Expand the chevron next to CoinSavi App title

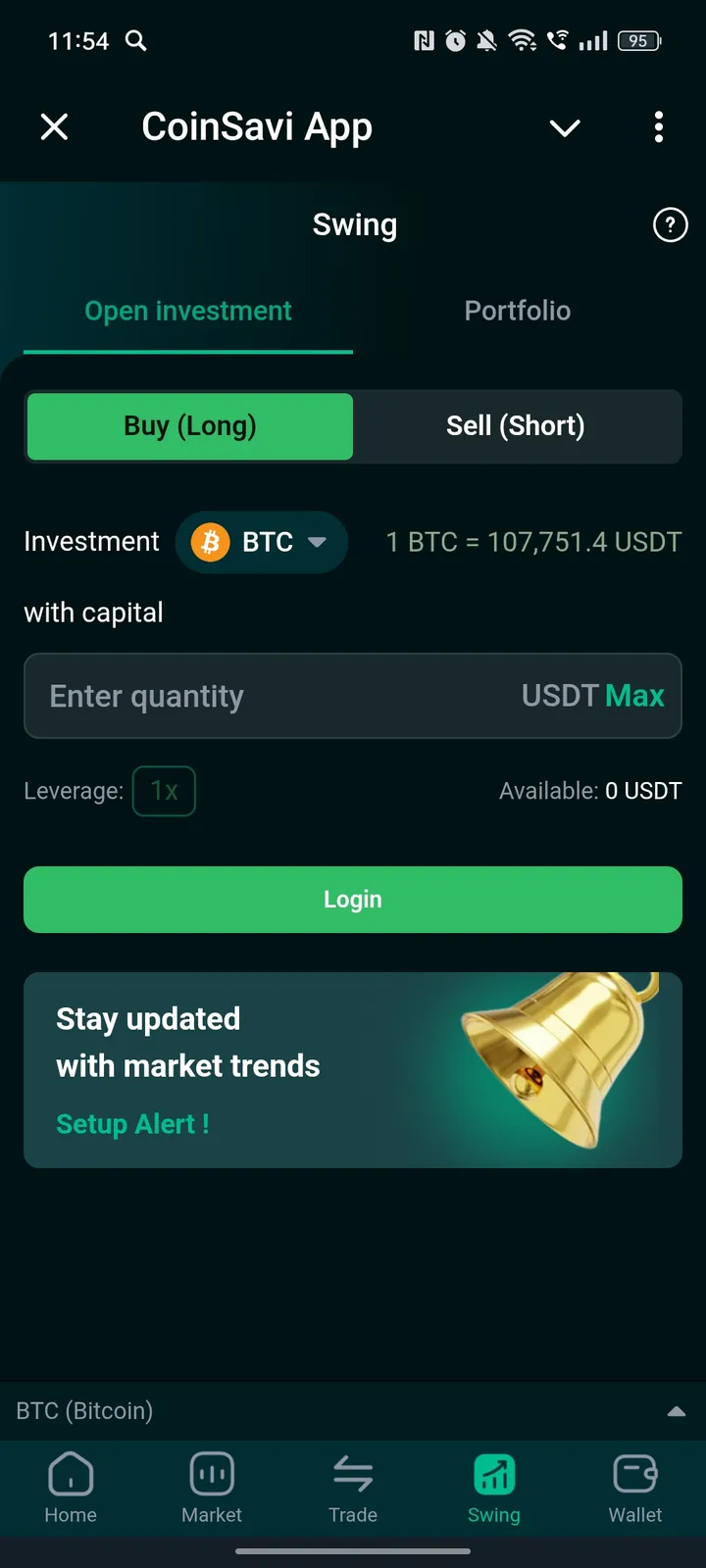(565, 127)
